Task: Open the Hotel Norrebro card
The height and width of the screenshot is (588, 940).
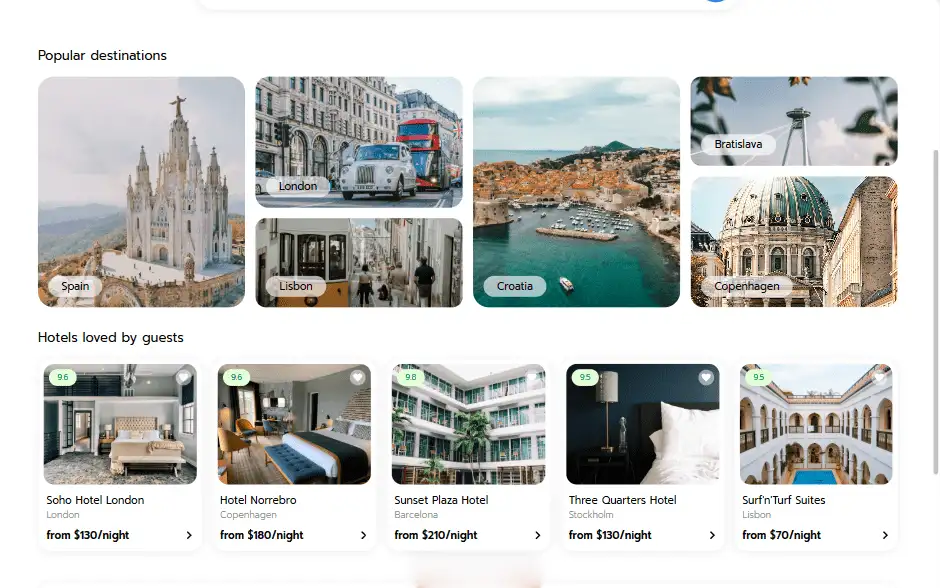Action: [x=294, y=456]
